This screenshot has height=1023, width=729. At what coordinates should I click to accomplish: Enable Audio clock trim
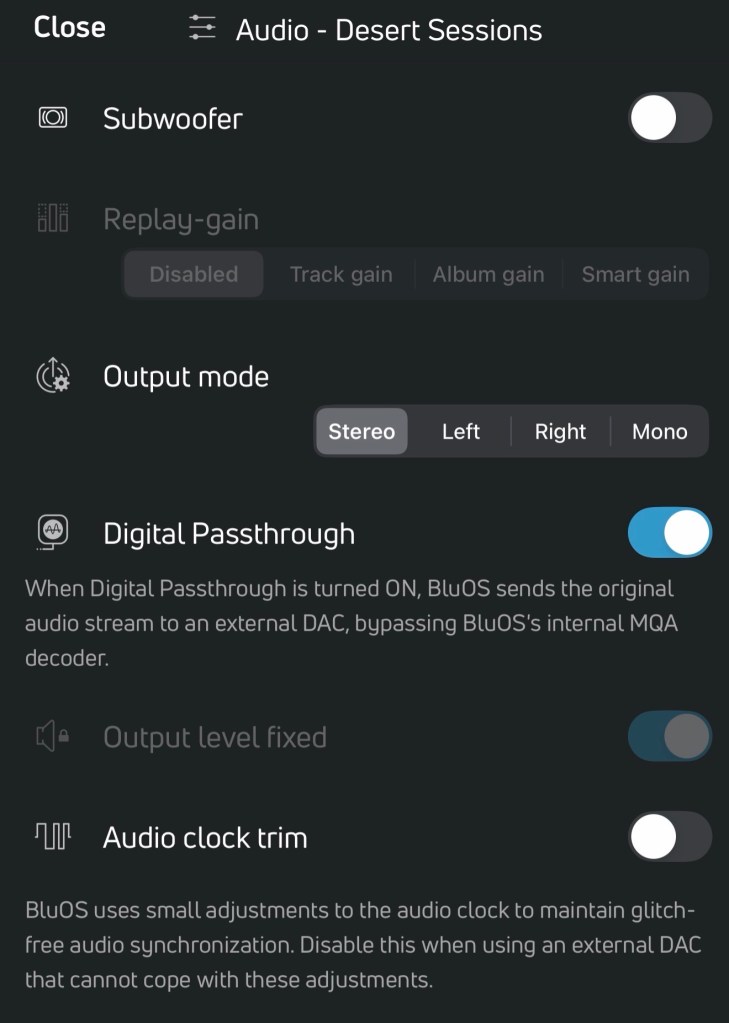(x=669, y=837)
